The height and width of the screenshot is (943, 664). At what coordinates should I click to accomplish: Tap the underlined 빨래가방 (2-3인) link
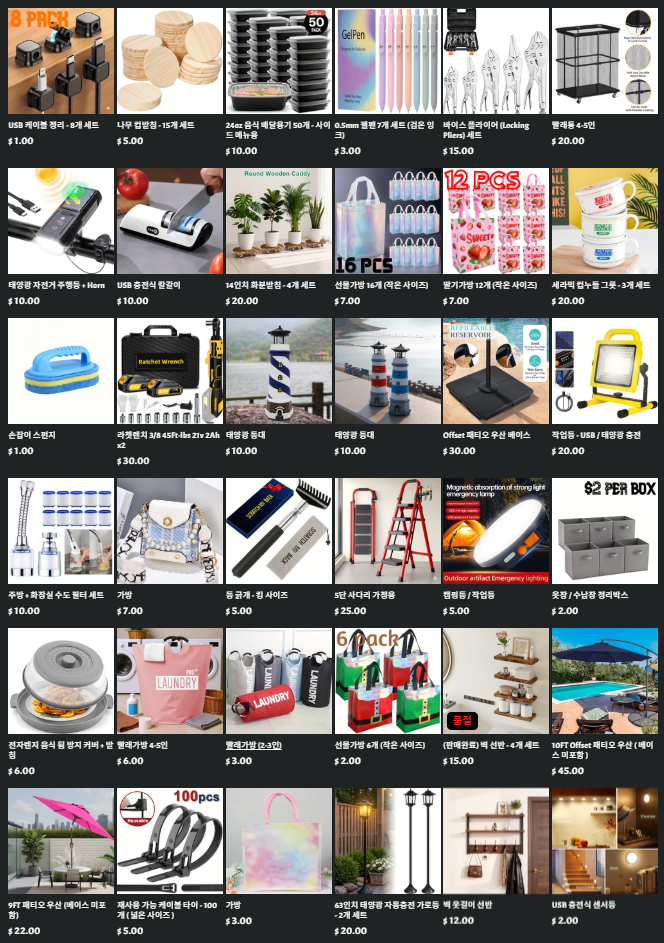point(254,745)
